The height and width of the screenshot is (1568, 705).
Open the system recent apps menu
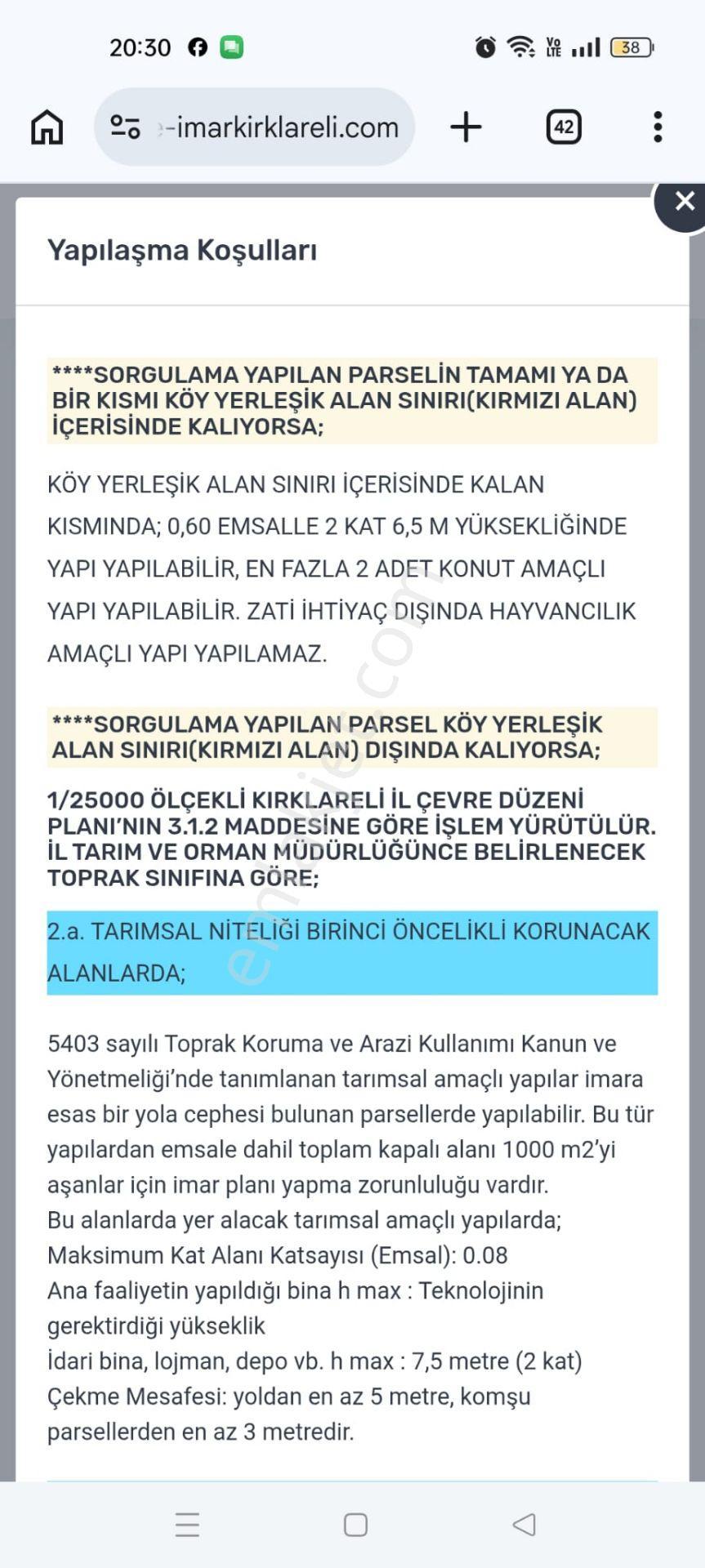tap(187, 1525)
